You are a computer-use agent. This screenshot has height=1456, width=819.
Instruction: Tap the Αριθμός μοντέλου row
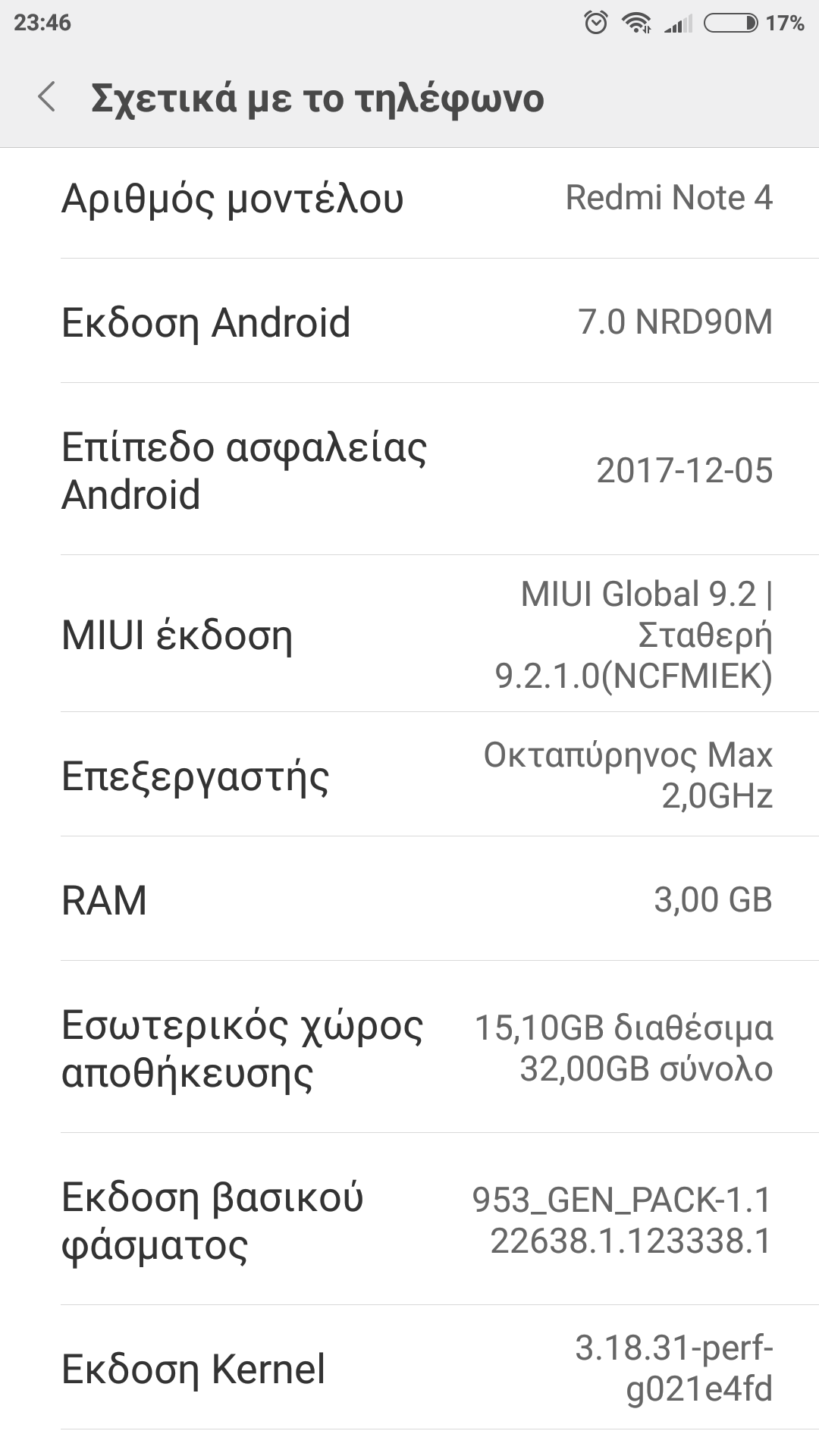coord(409,199)
